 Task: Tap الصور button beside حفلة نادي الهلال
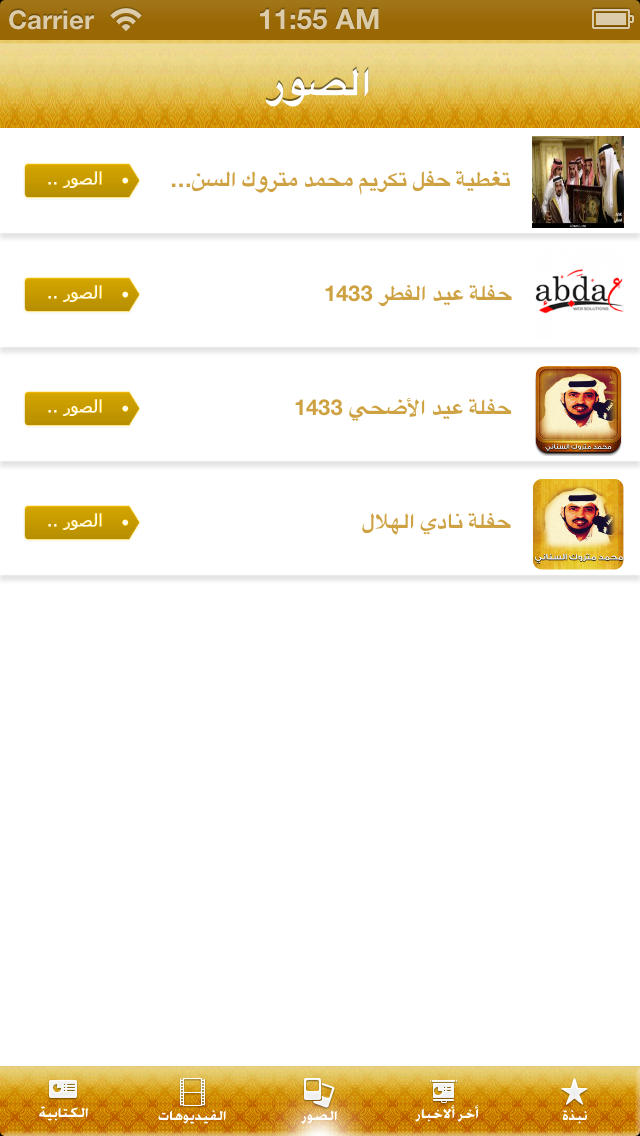pos(81,522)
